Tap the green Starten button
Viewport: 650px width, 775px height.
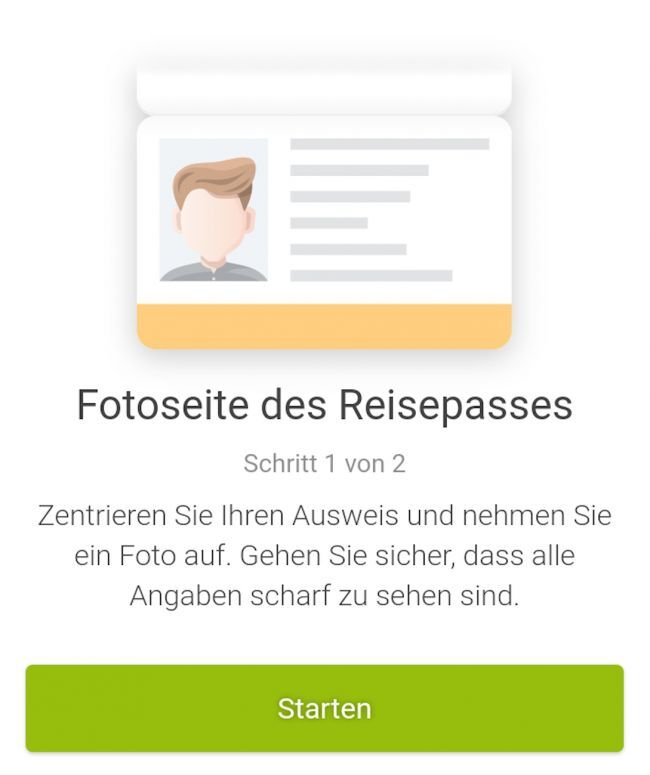pyautogui.click(x=324, y=708)
